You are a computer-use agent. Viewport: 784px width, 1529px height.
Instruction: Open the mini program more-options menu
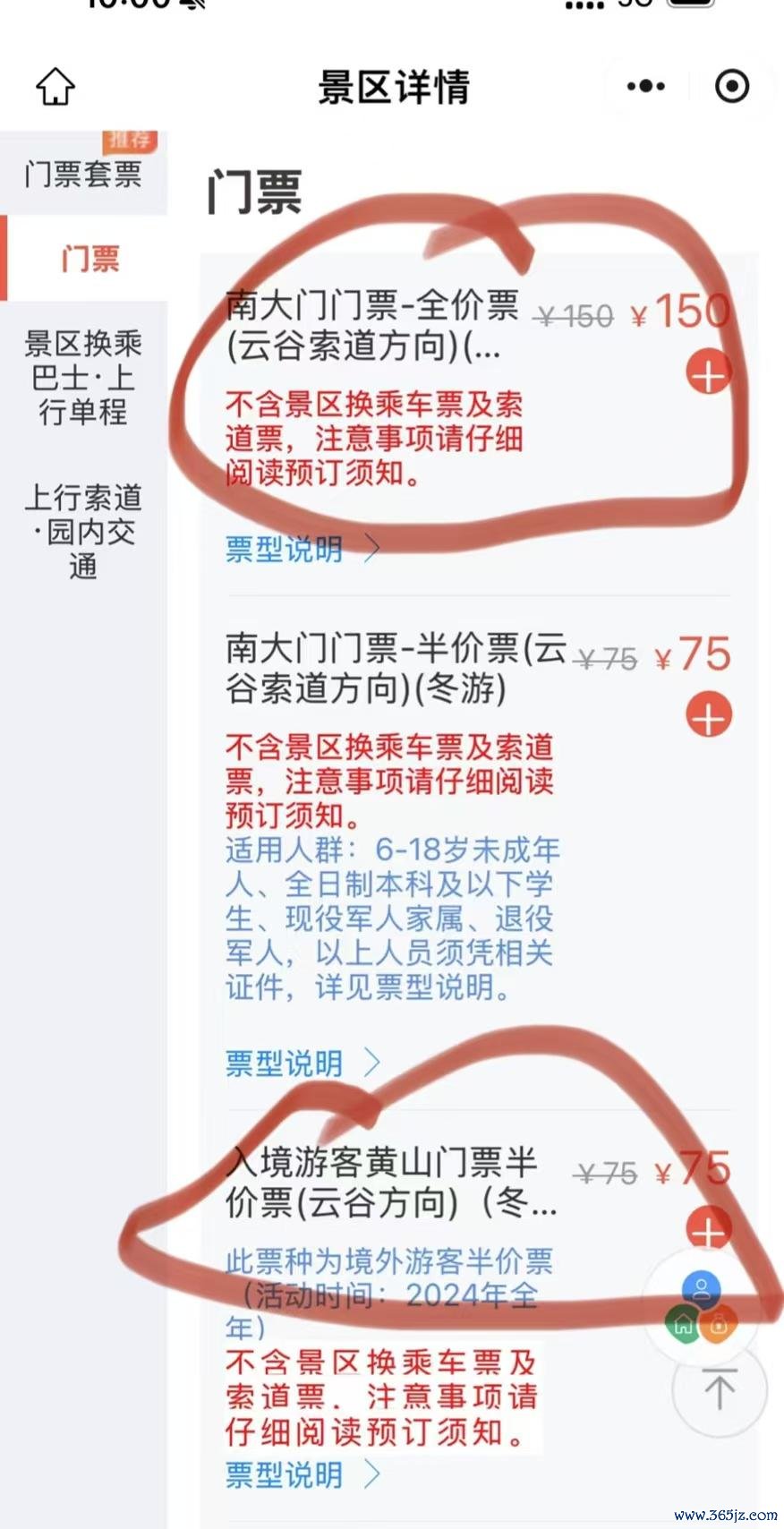point(646,87)
